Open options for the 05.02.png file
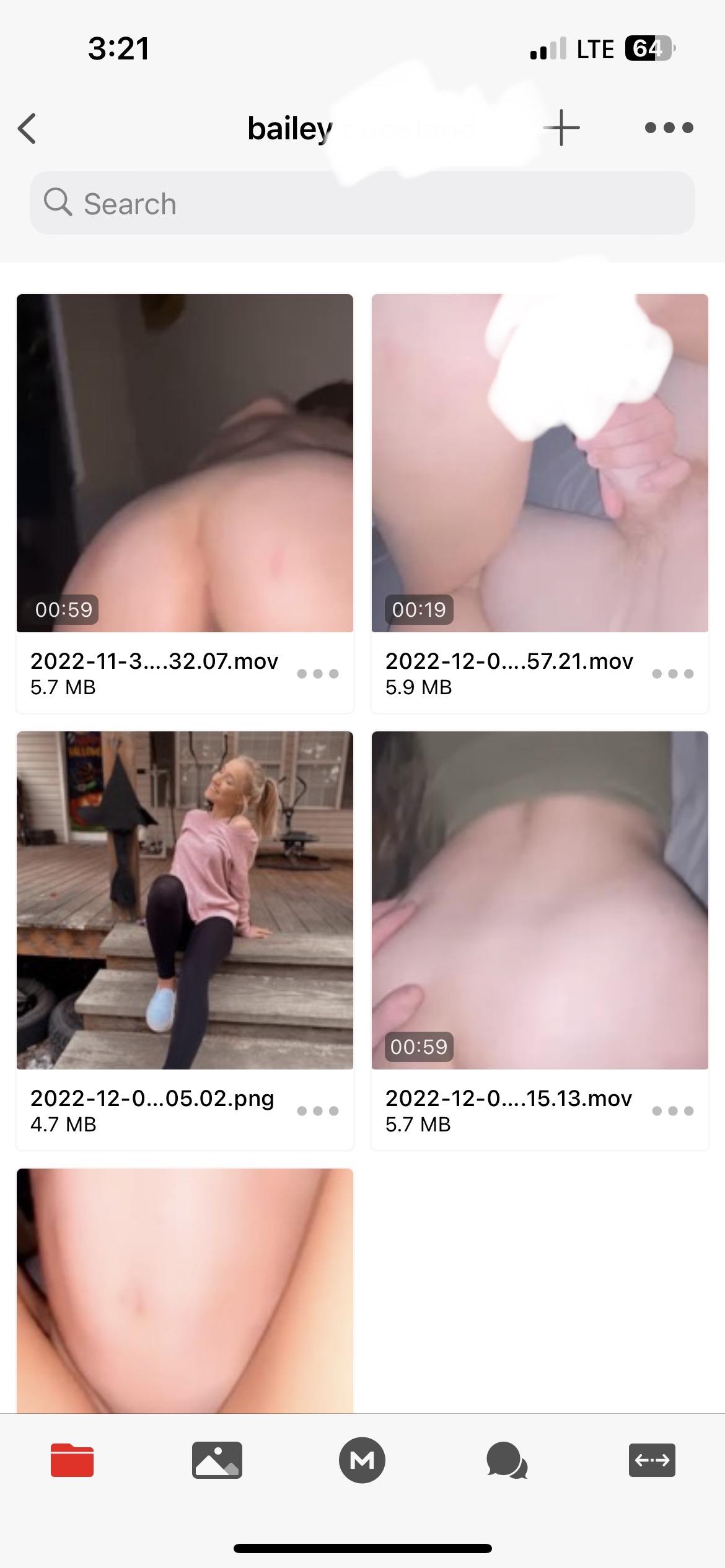The width and height of the screenshot is (725, 1568). tap(317, 1111)
